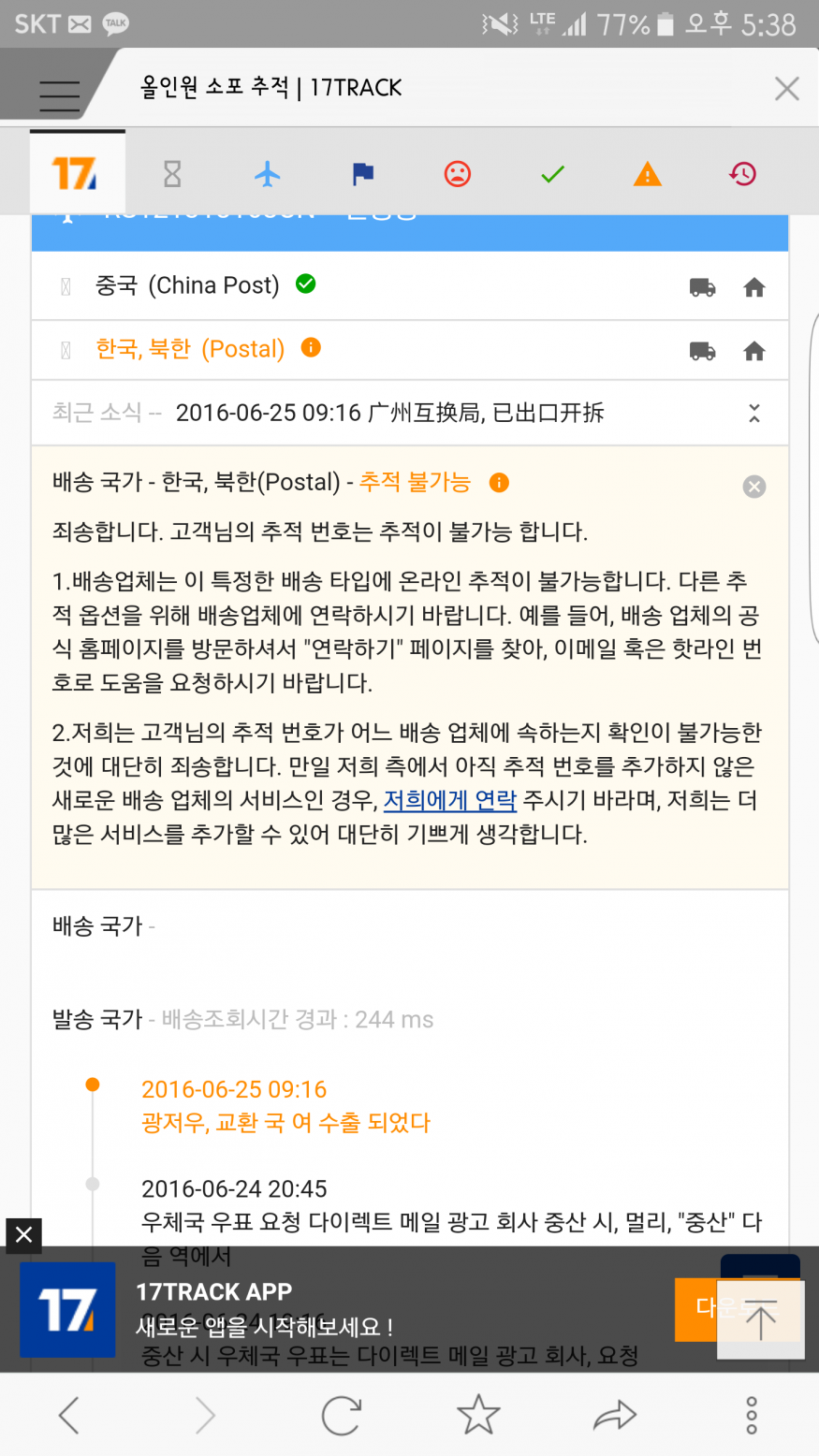Image resolution: width=819 pixels, height=1456 pixels.
Task: Open the 중국 (China Post) carrier row
Action: coord(187,285)
